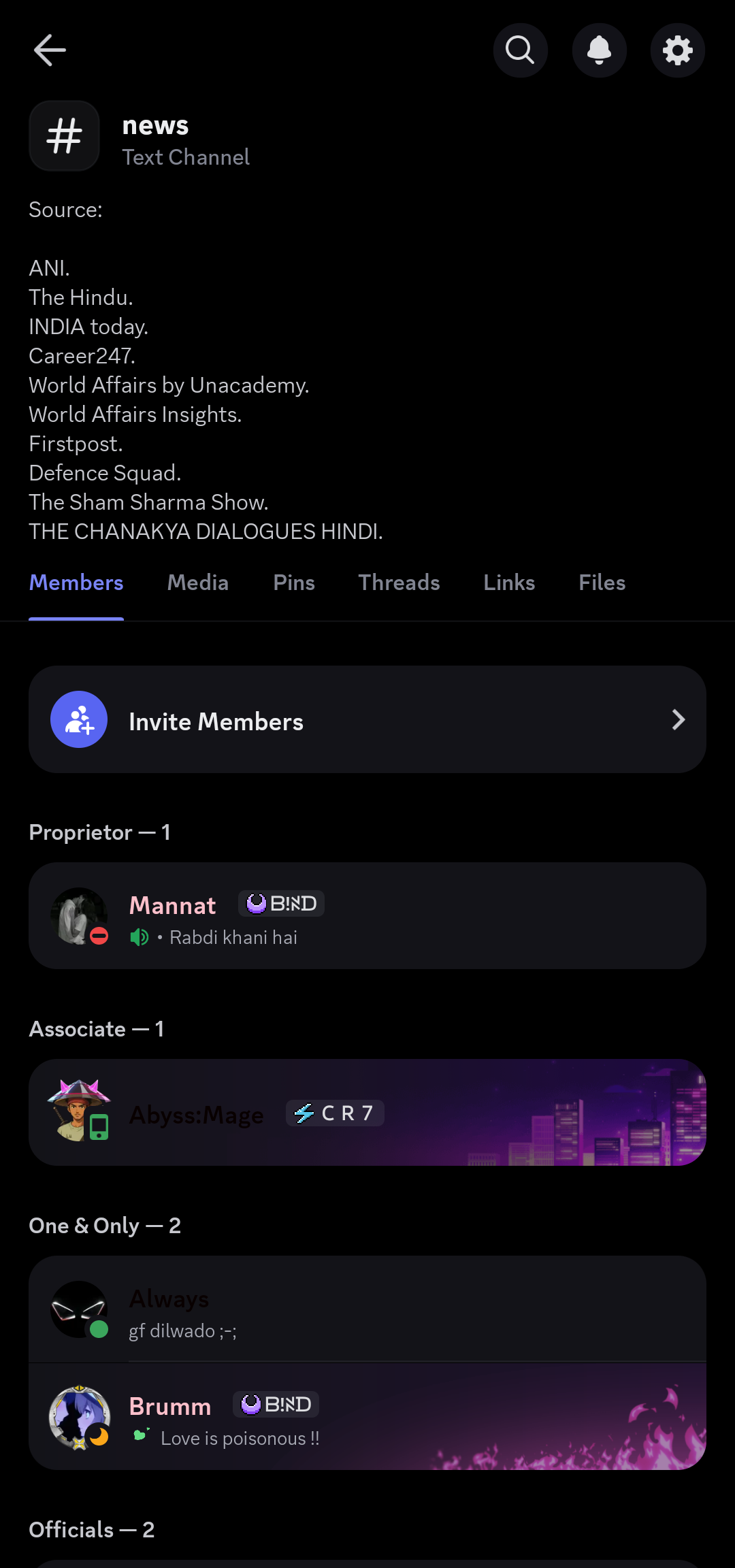Tap the back arrow to leave channel info

point(50,50)
